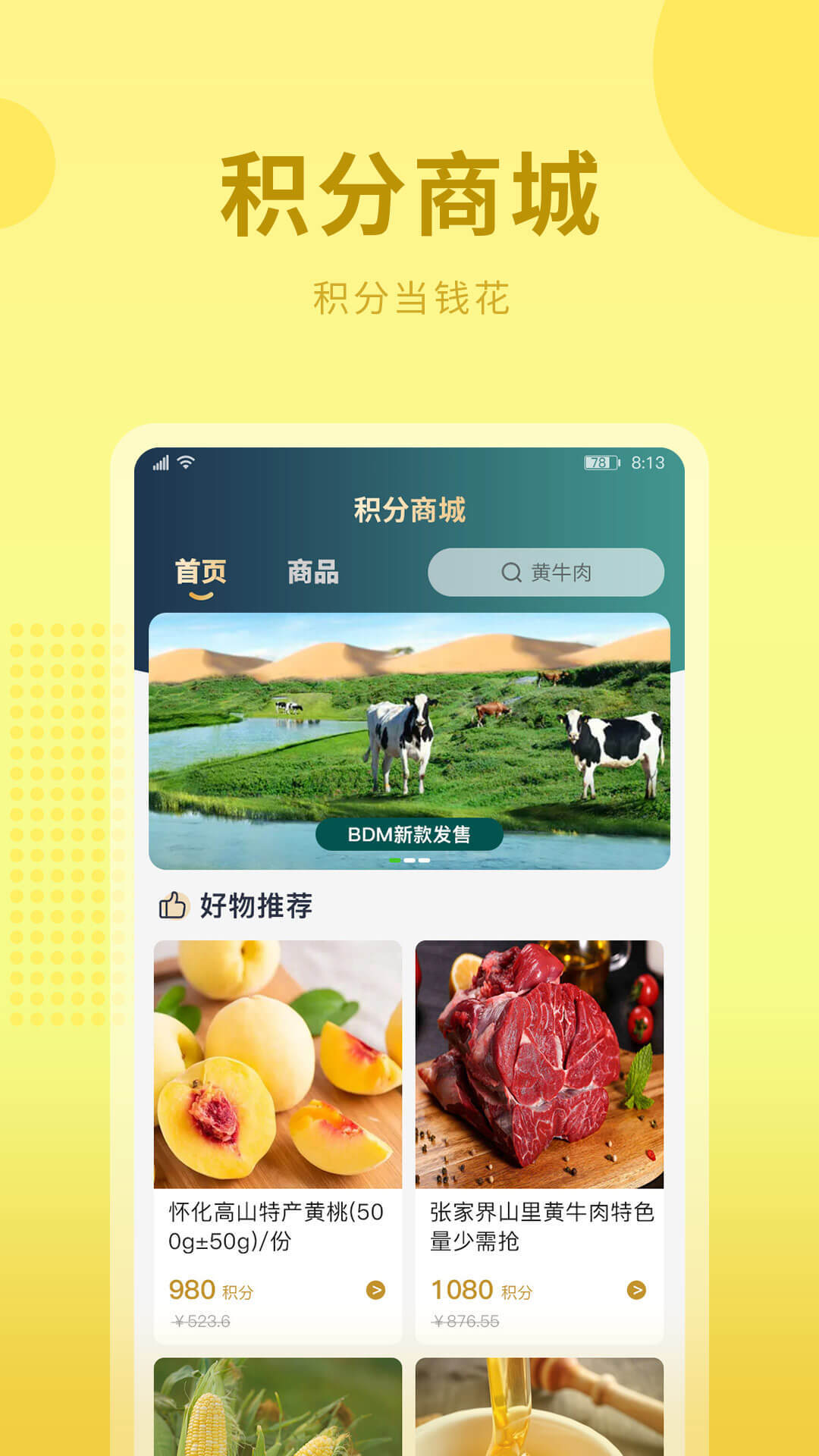Screen dimensions: 819x1456
Task: Select the second carousel indicator dot
Action: [x=410, y=861]
